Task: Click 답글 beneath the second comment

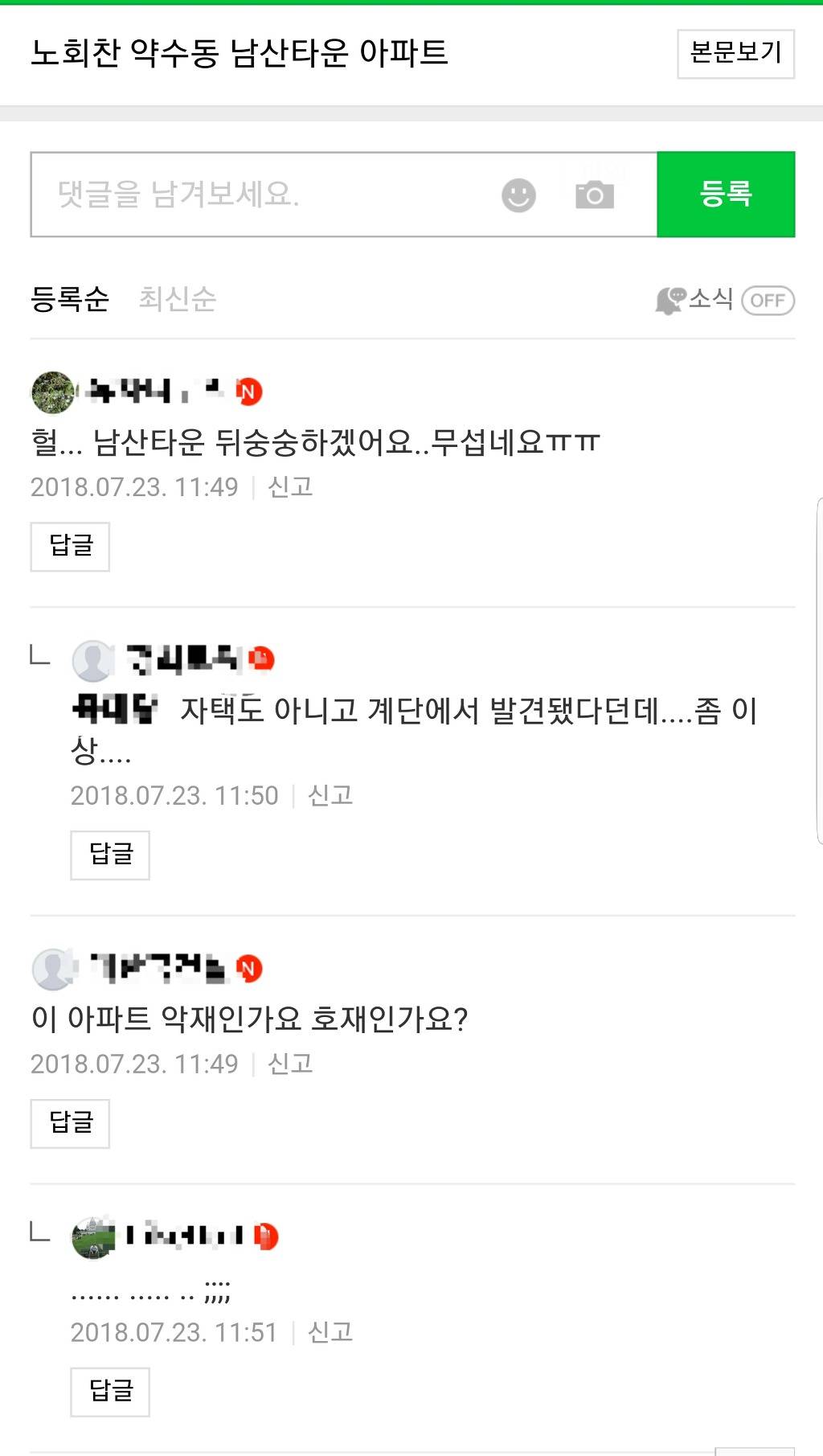Action: click(x=110, y=855)
